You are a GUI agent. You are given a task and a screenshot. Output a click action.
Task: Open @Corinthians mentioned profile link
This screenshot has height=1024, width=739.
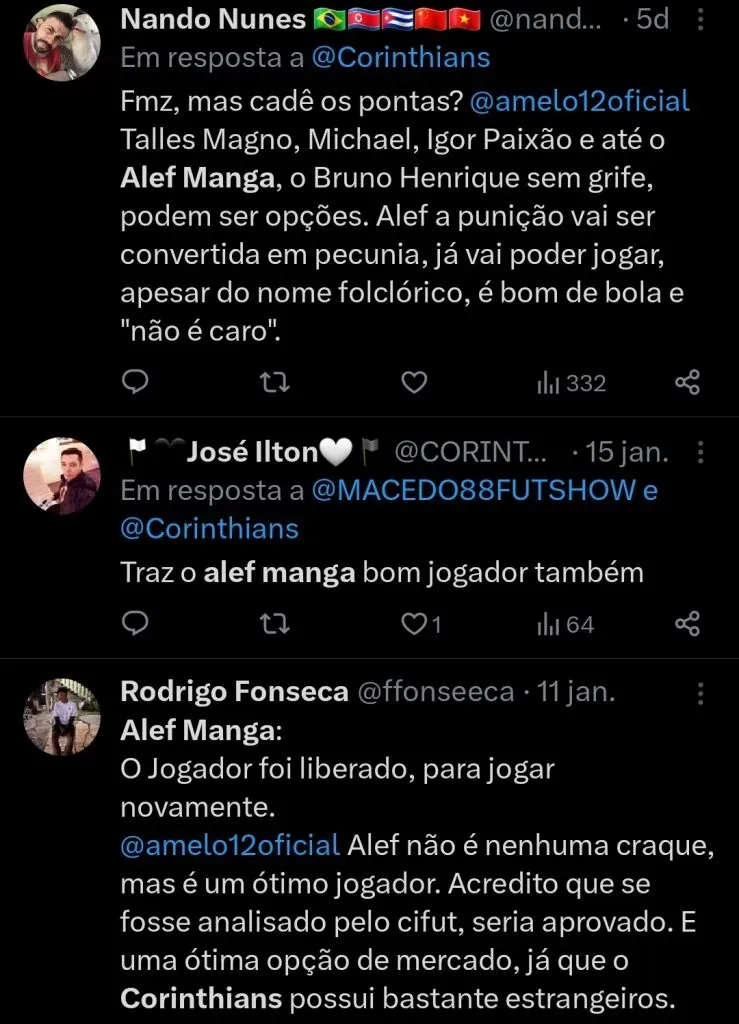click(x=401, y=57)
